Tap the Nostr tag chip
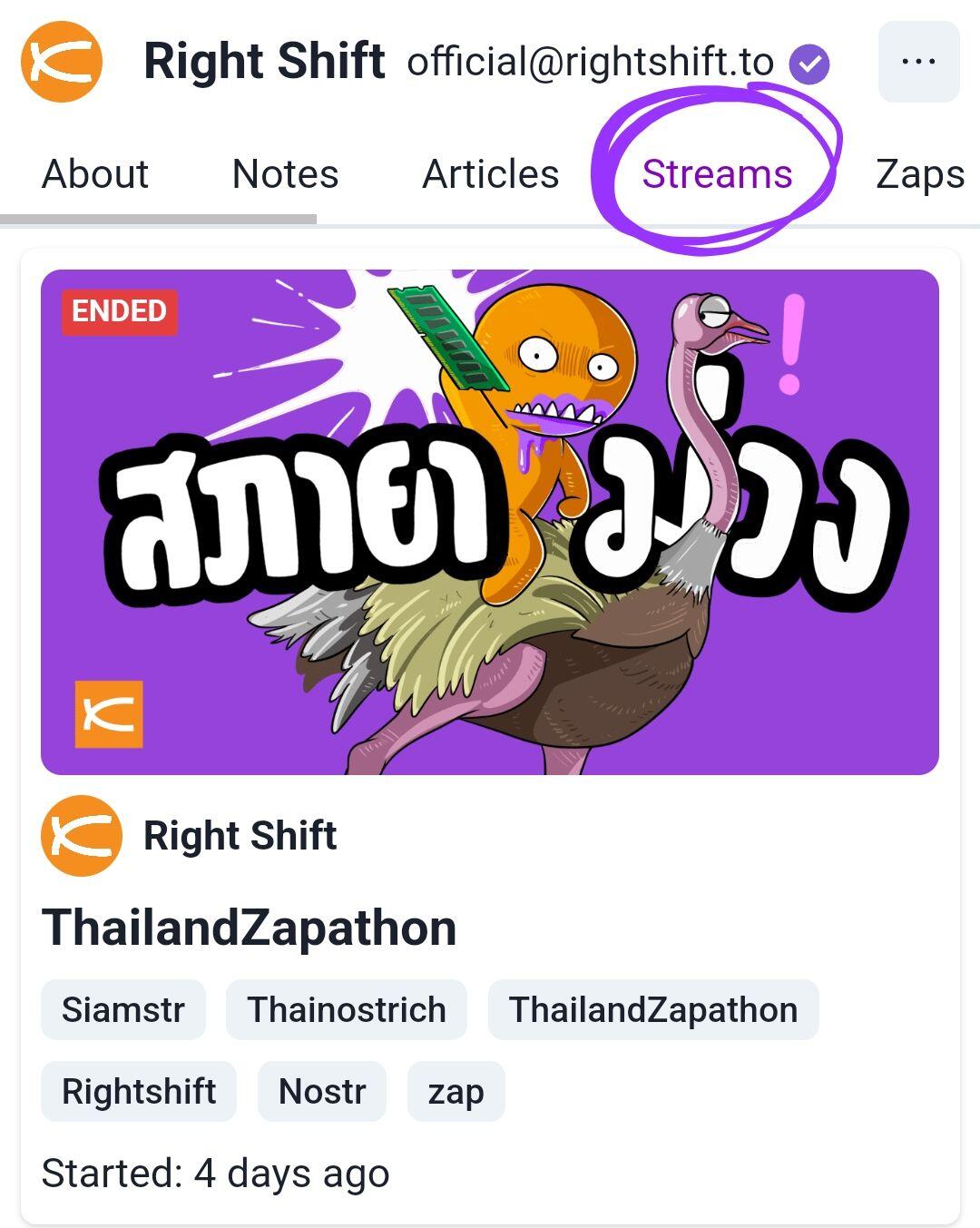 [x=322, y=1091]
